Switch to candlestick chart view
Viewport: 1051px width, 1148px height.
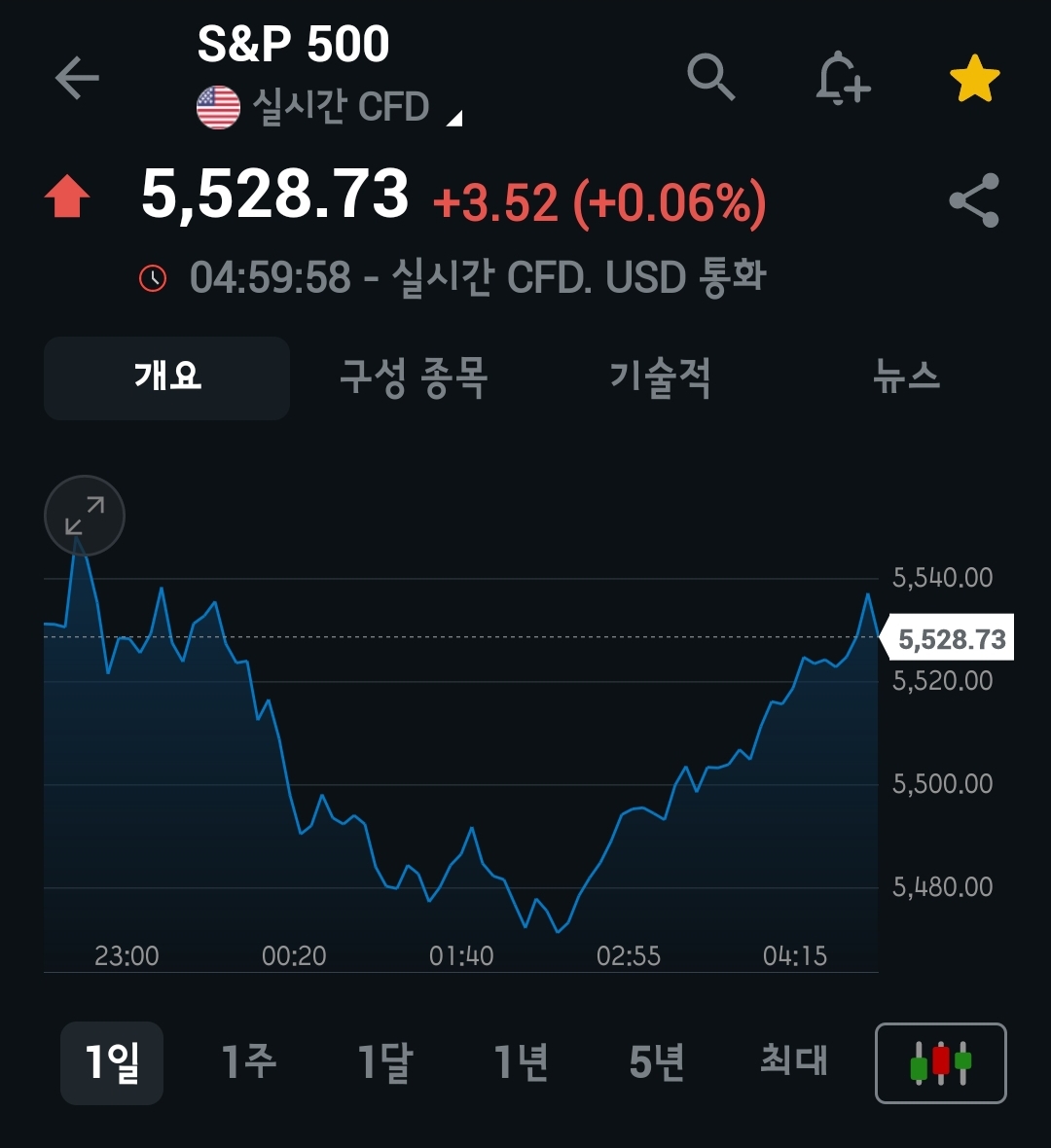tap(941, 1062)
